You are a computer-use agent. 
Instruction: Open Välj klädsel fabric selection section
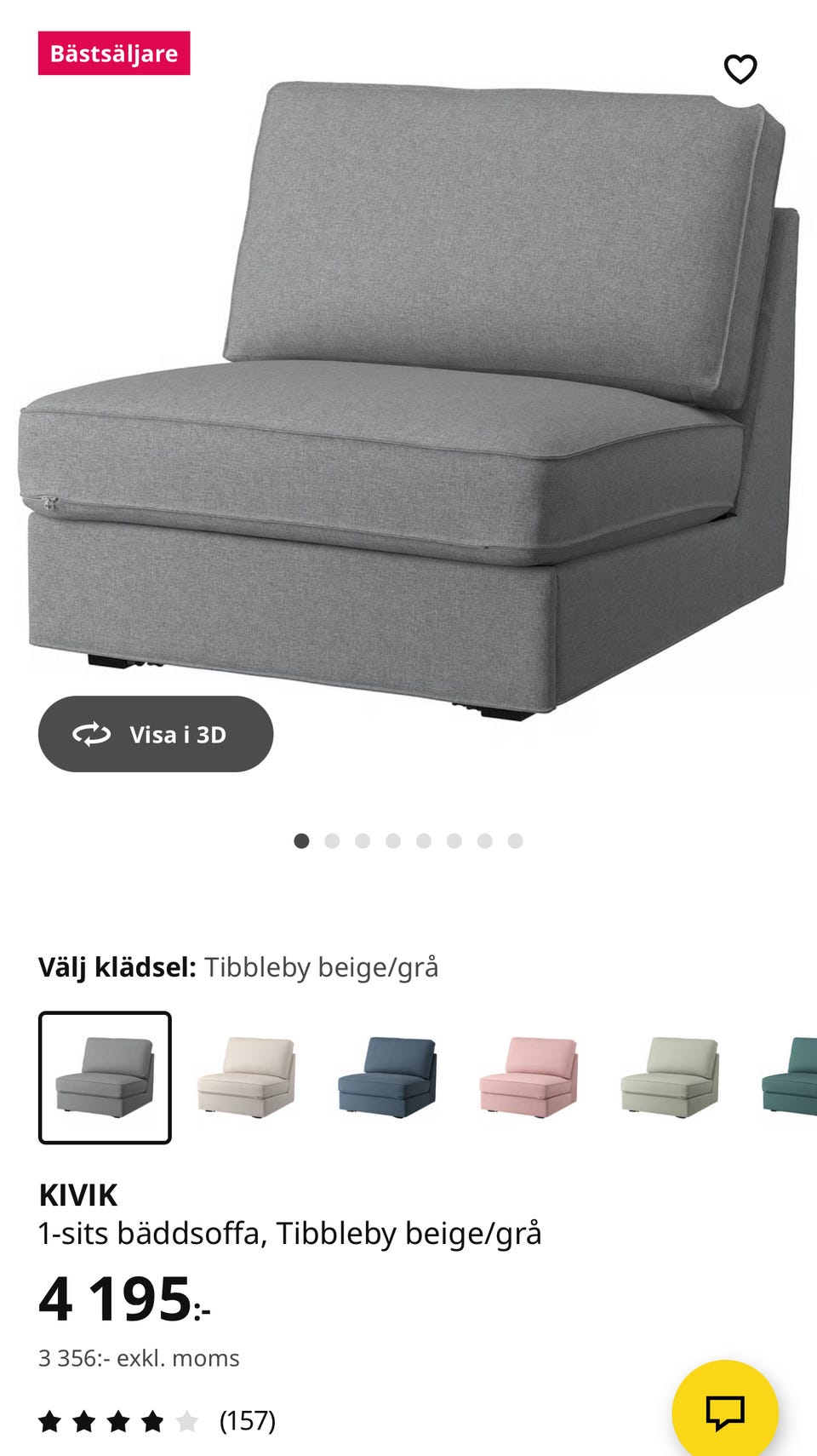coord(238,966)
